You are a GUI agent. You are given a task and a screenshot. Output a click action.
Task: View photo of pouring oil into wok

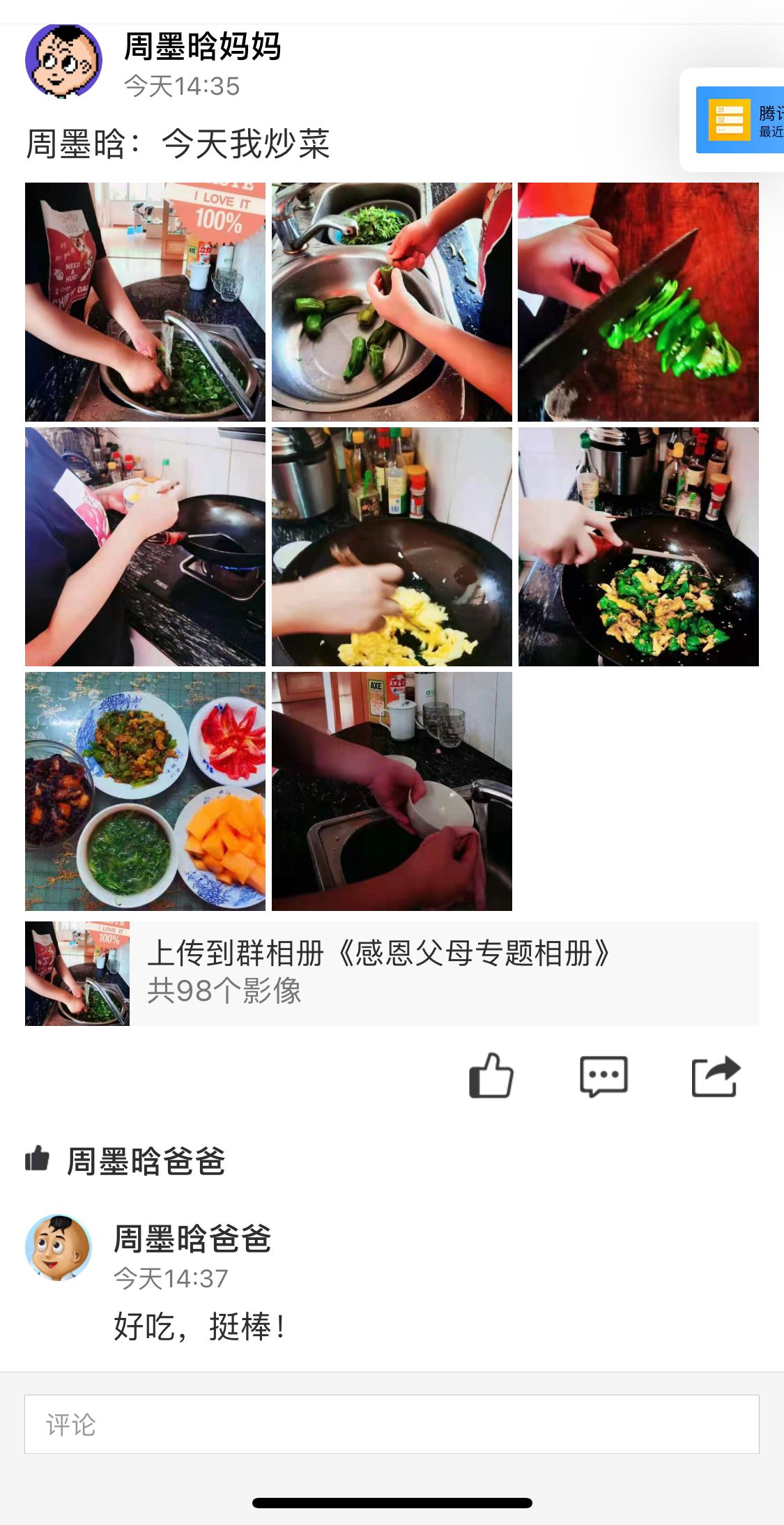tap(145, 546)
